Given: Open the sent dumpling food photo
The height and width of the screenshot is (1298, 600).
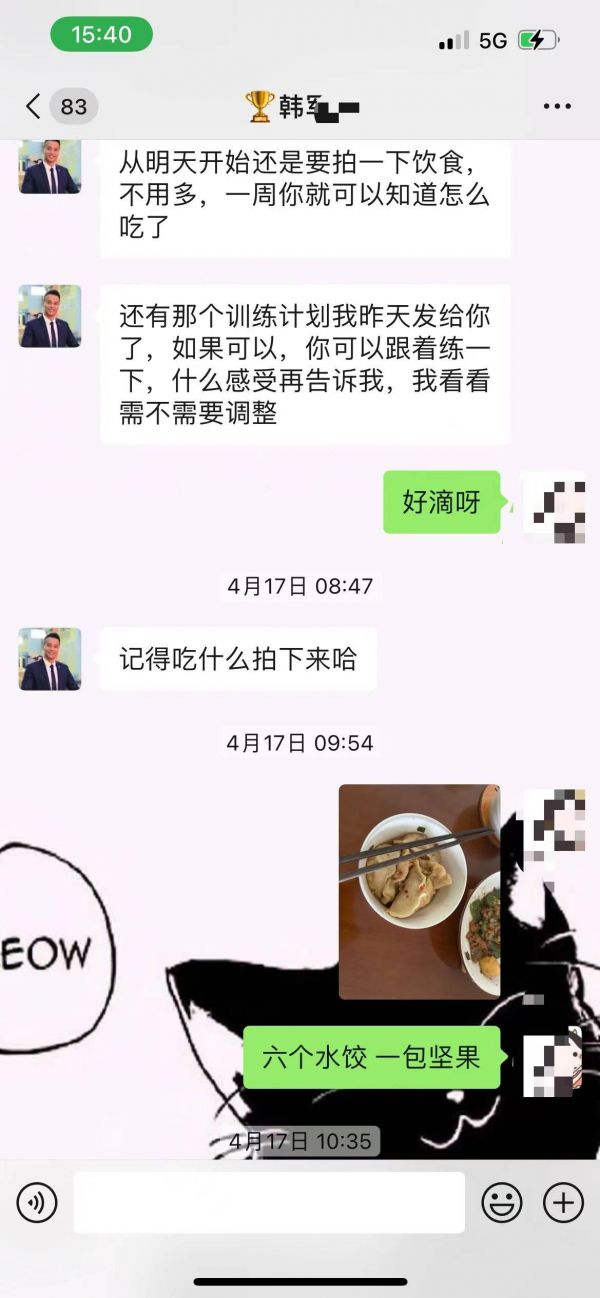Looking at the screenshot, I should coord(419,891).
